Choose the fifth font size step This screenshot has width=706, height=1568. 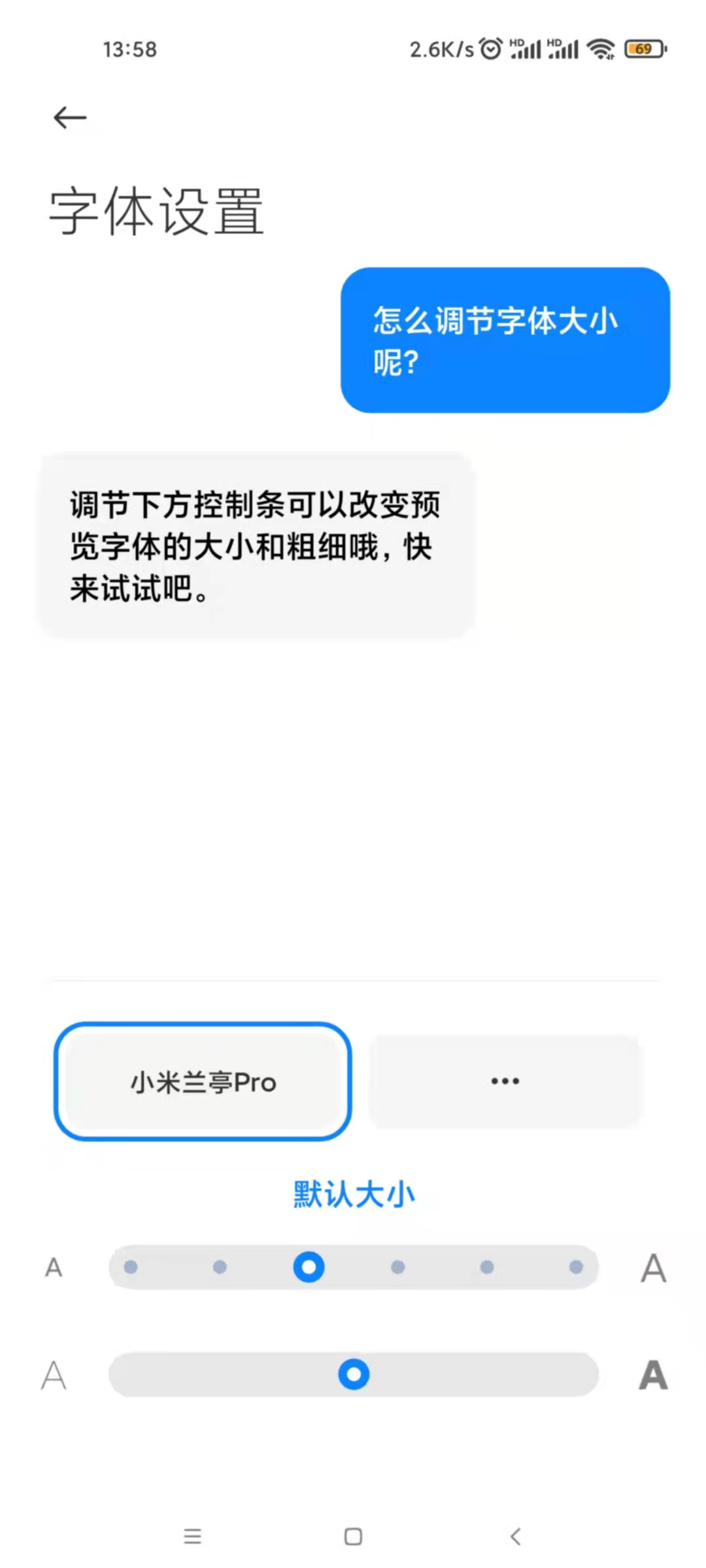(487, 1267)
